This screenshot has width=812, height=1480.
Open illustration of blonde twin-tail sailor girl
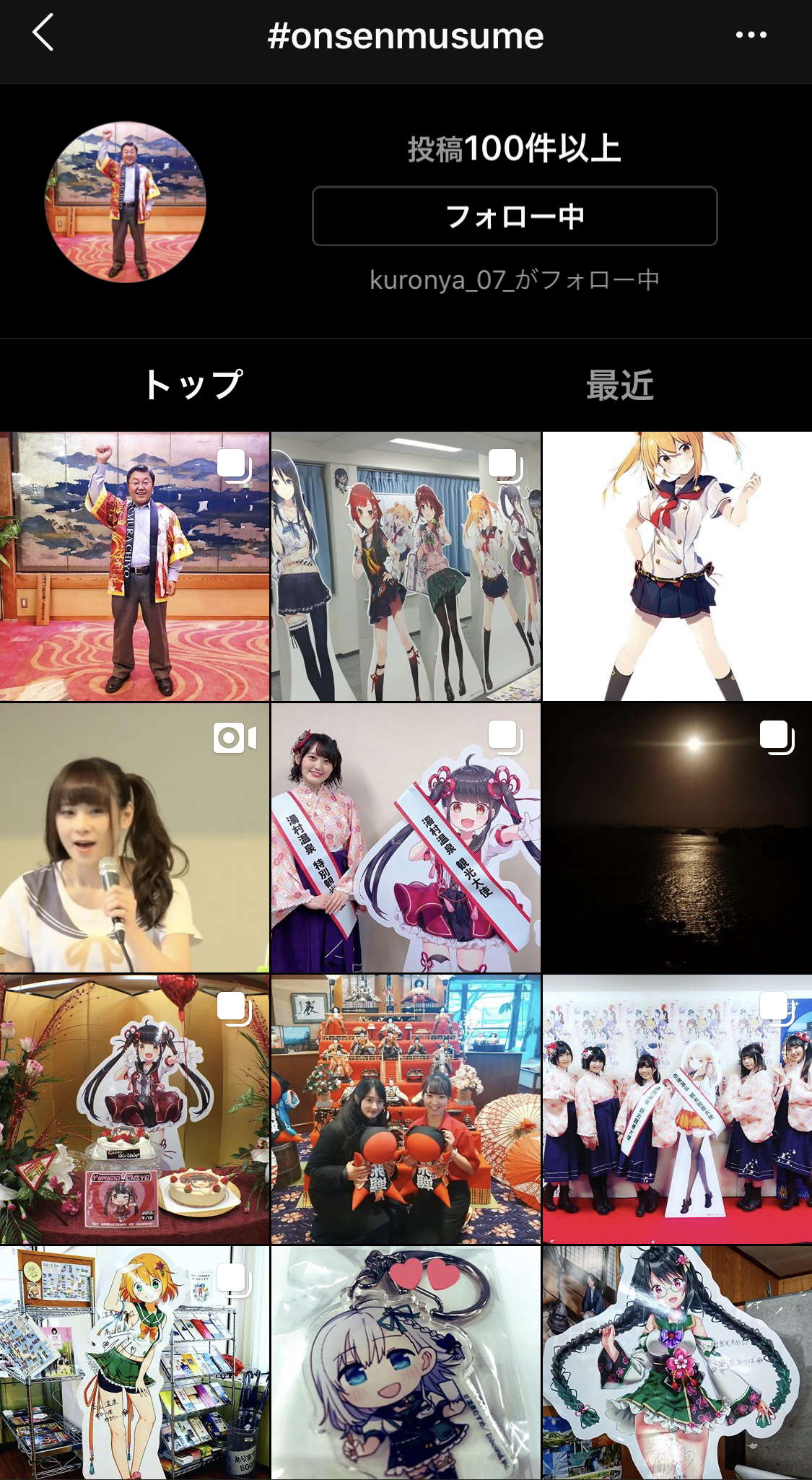677,566
